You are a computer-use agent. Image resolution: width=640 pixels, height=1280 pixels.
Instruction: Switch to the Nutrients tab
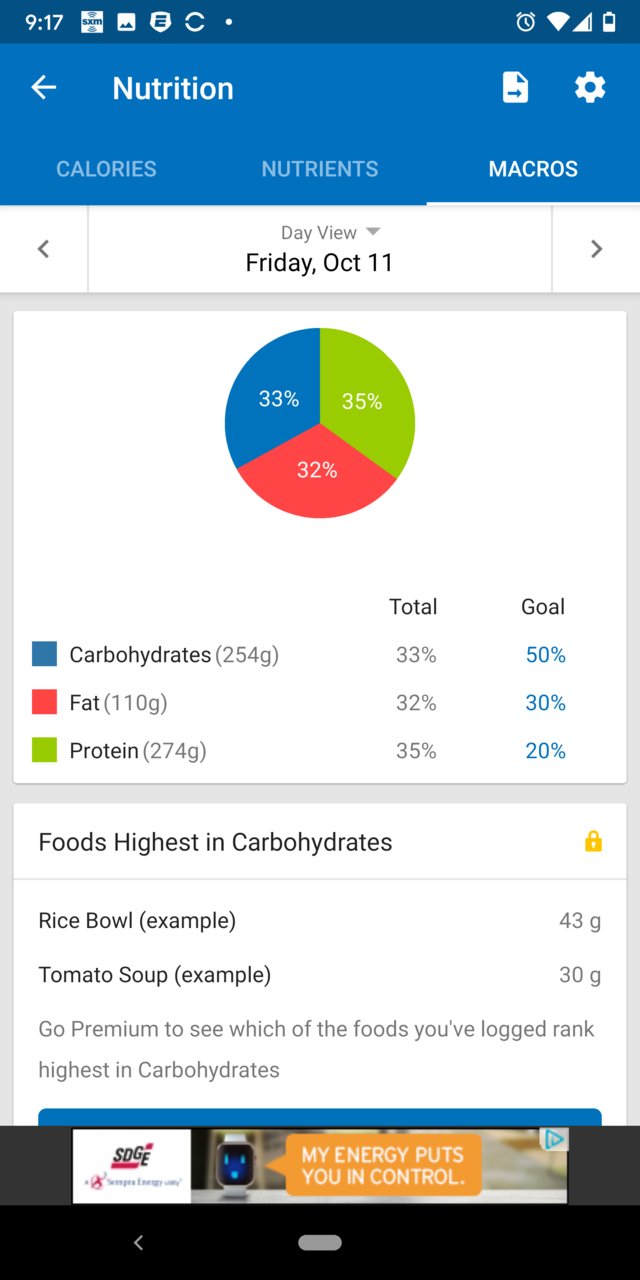click(x=320, y=169)
